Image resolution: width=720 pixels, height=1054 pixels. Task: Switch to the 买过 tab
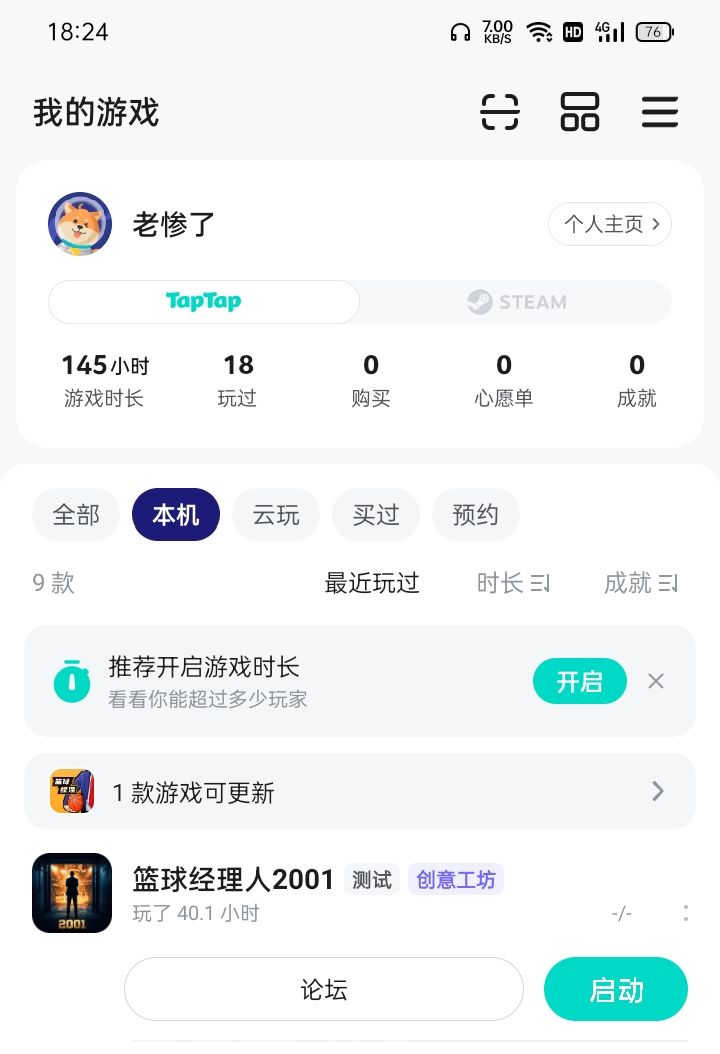click(x=375, y=514)
